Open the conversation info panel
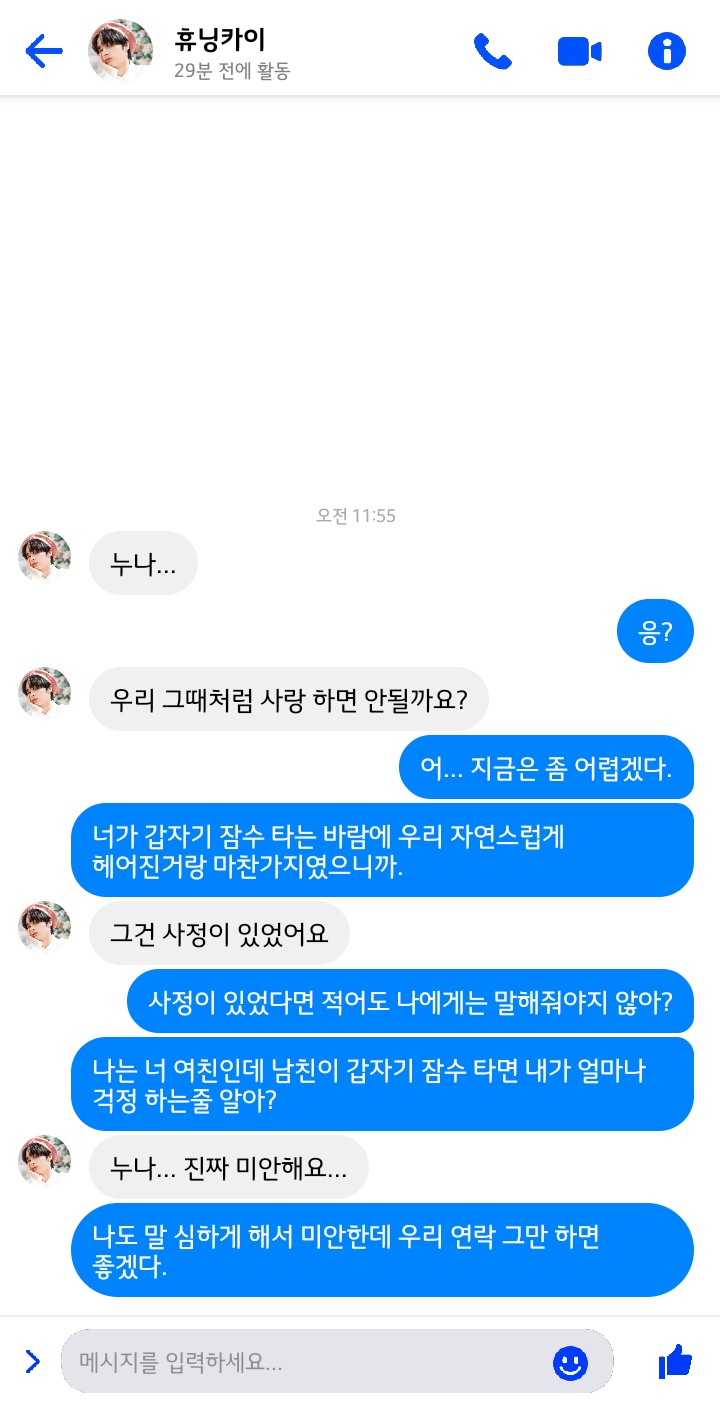The width and height of the screenshot is (720, 1405). click(667, 51)
